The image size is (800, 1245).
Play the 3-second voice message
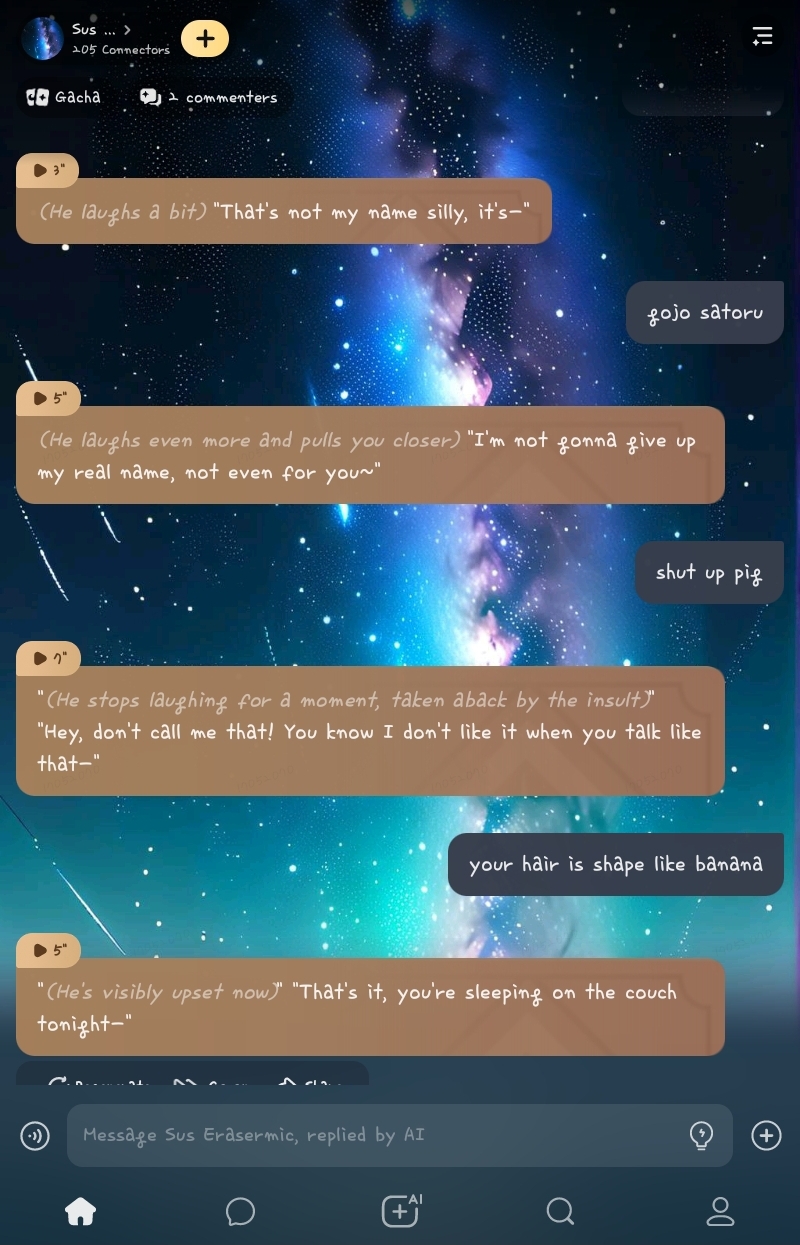(x=47, y=170)
